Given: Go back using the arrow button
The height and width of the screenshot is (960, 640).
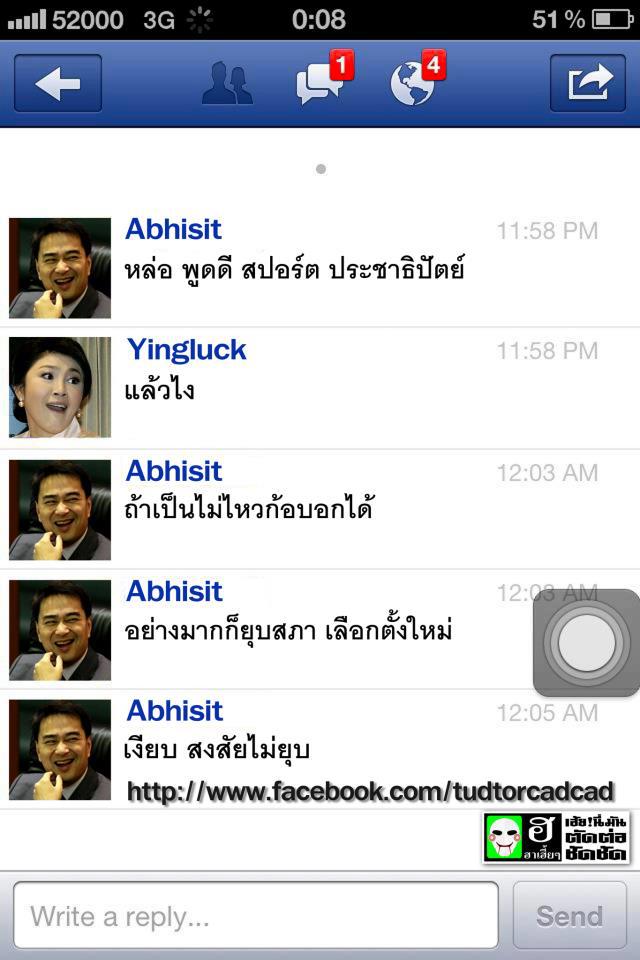Looking at the screenshot, I should click(58, 83).
